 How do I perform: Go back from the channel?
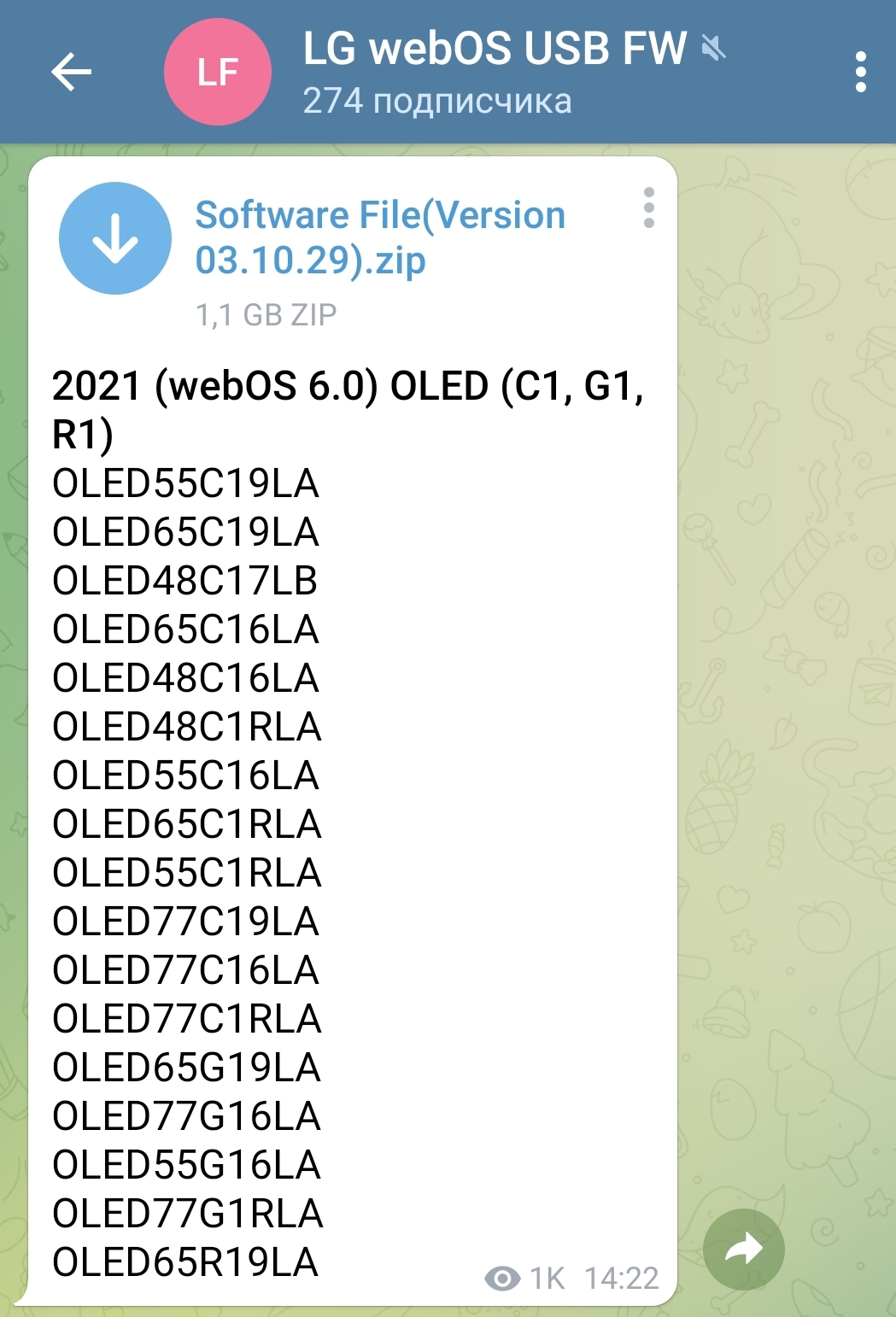point(71,72)
